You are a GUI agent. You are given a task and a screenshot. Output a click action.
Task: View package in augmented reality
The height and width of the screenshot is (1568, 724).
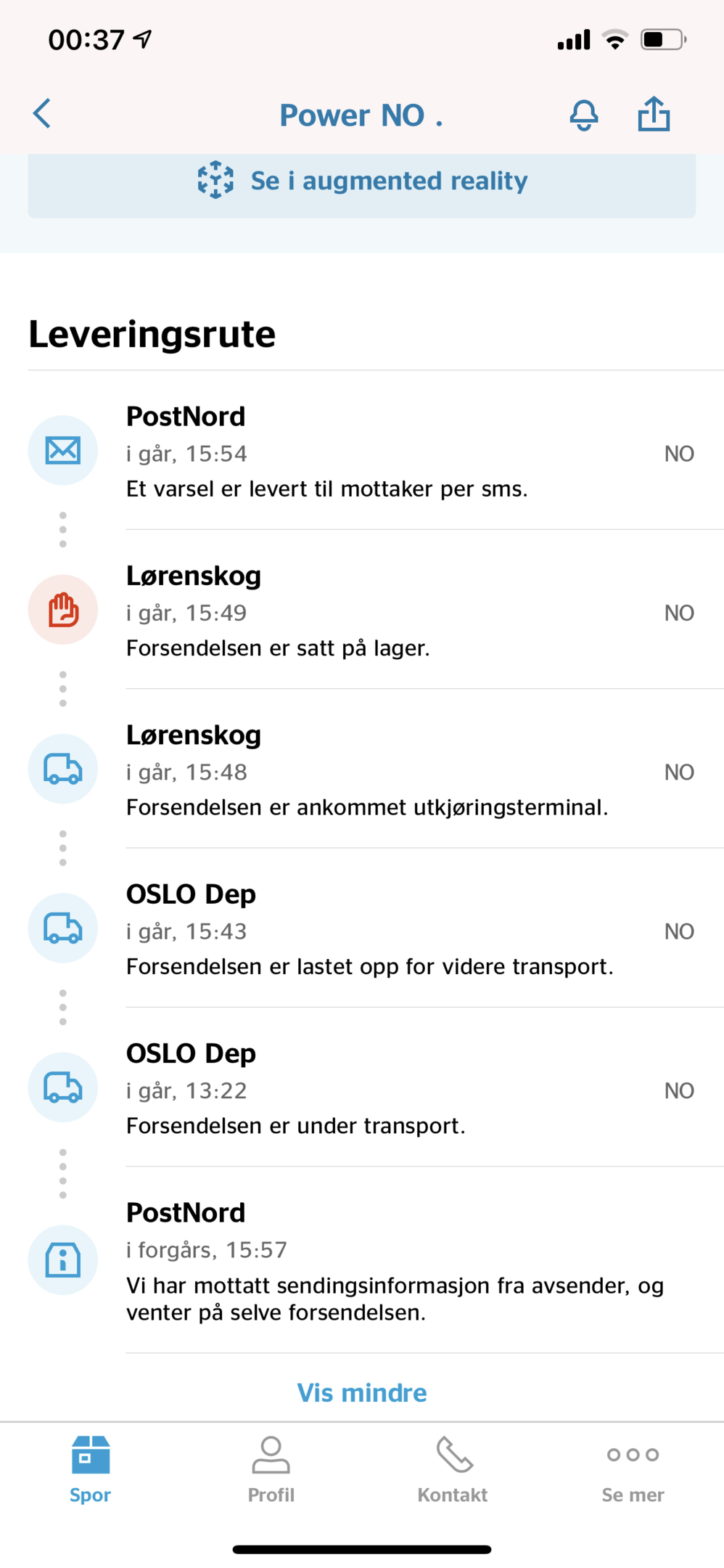coord(362,181)
